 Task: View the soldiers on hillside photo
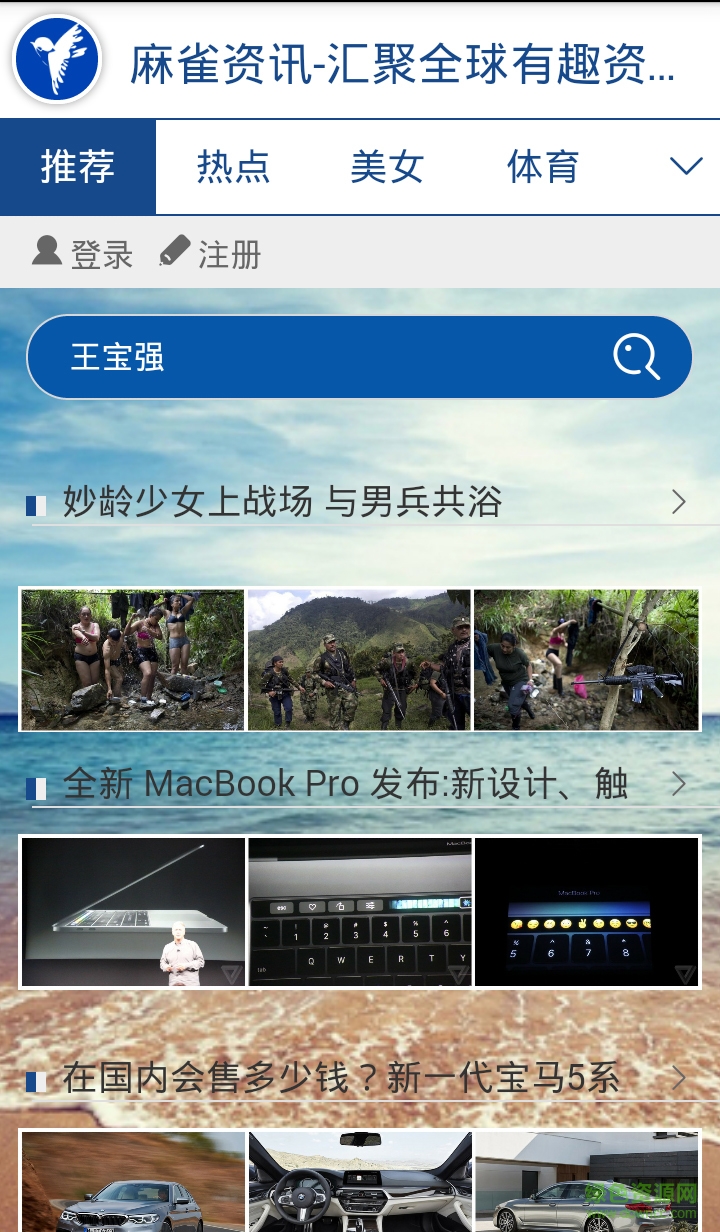pos(359,660)
